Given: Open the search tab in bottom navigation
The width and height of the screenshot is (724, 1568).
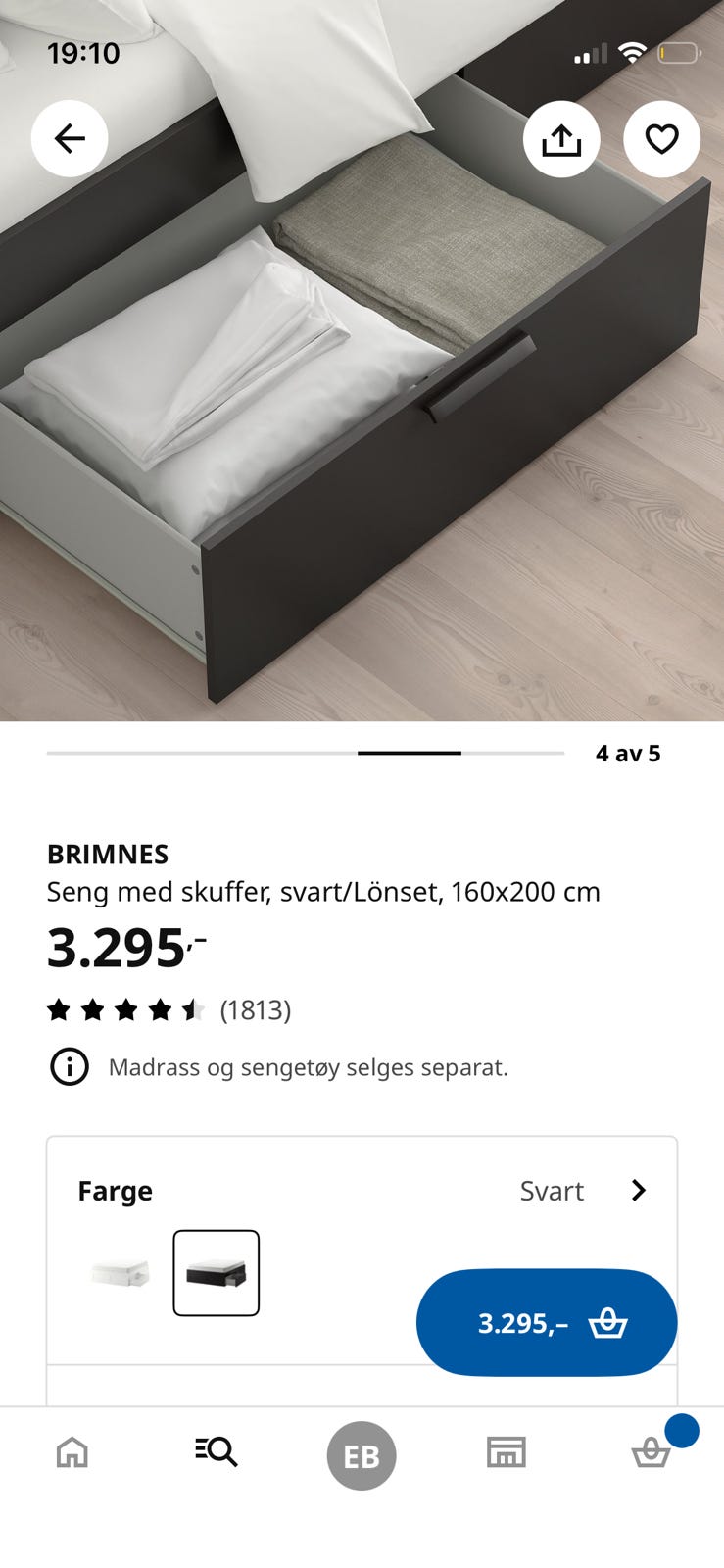Looking at the screenshot, I should (x=216, y=1454).
